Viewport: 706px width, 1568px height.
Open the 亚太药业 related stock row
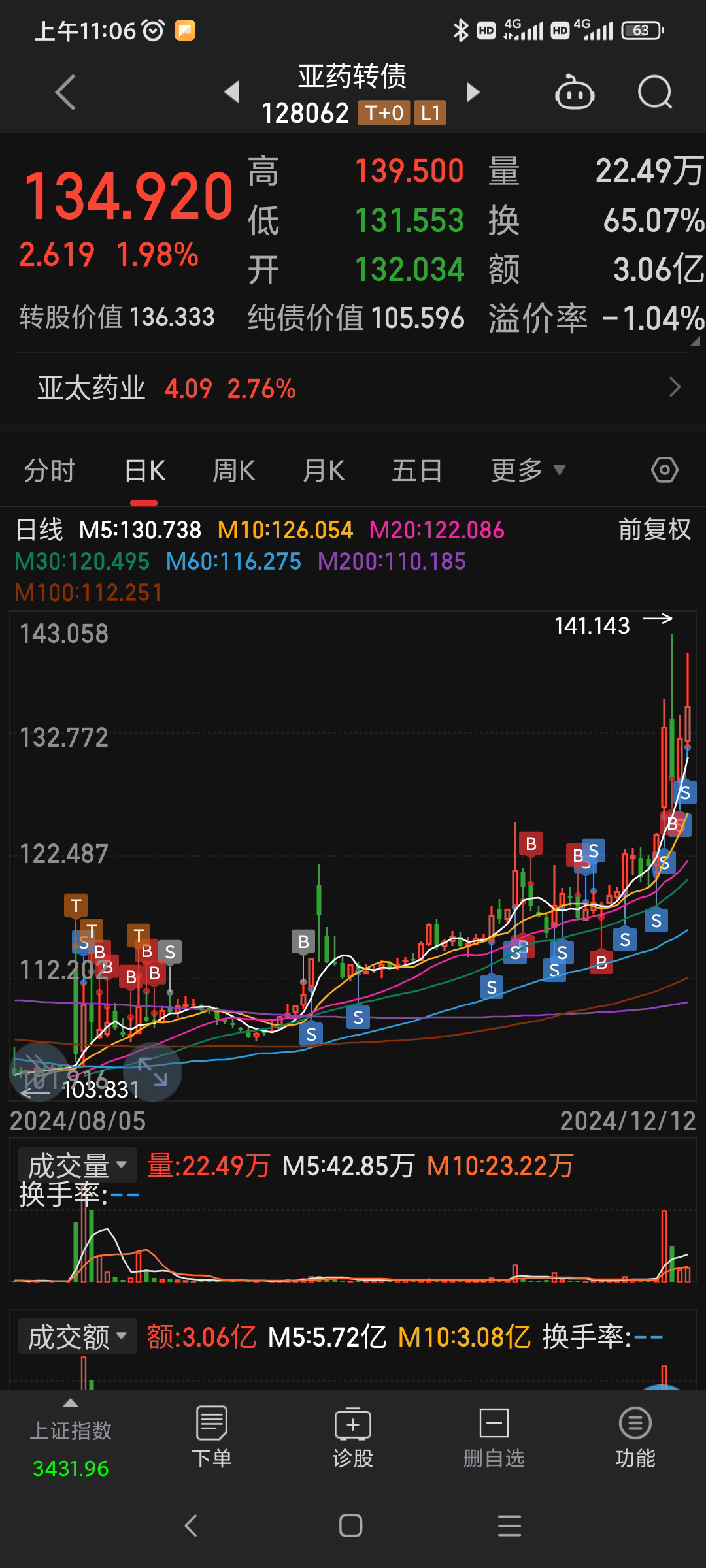coord(353,389)
